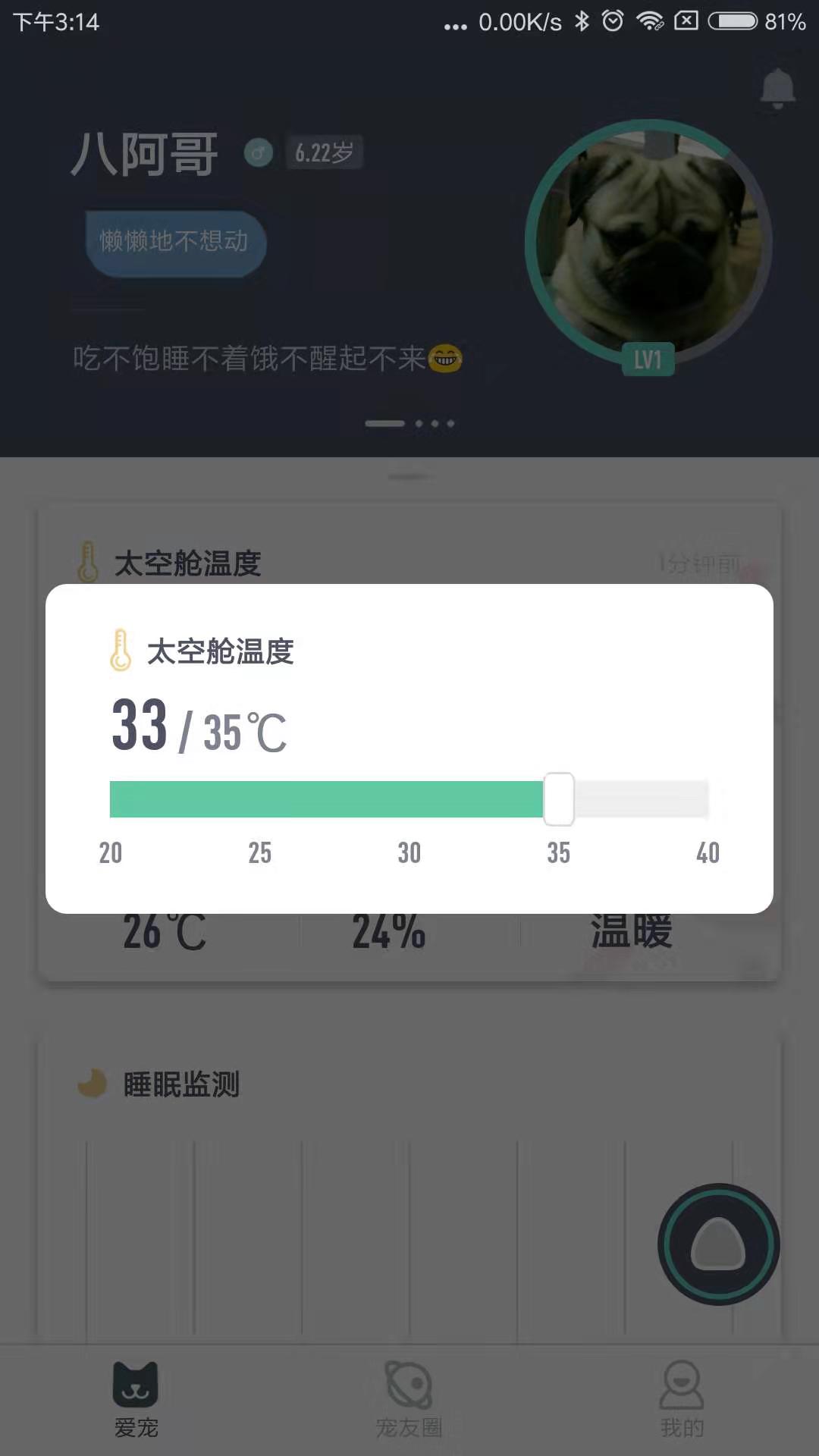Select the thermometer icon in the temperature dialog

121,651
